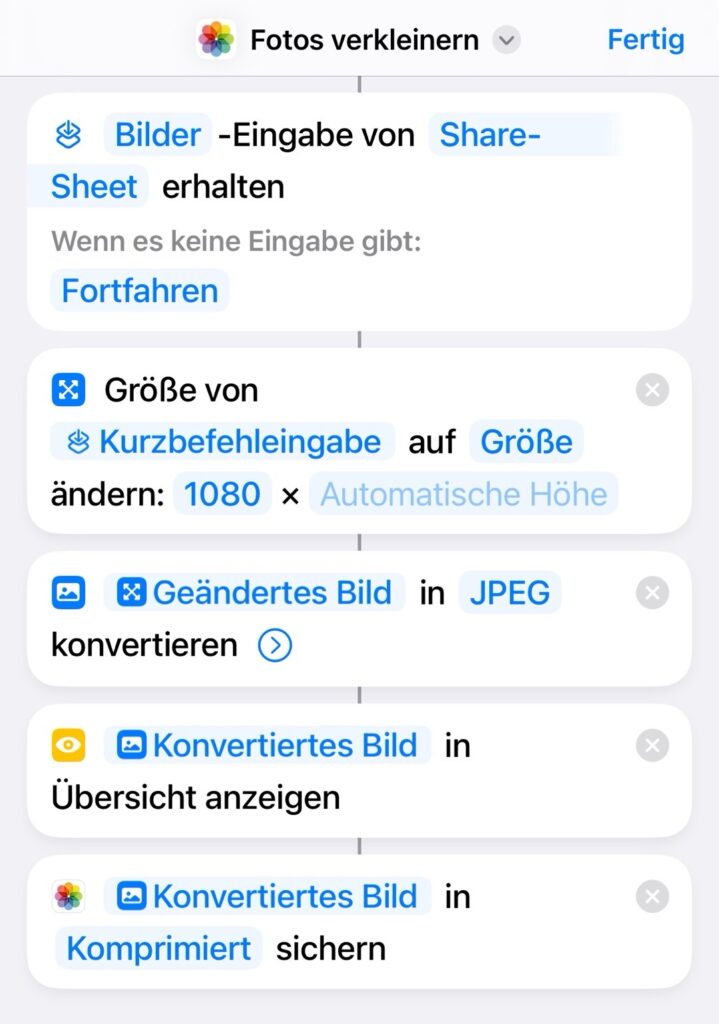Remove the Übersicht anzeigen action

tap(652, 745)
